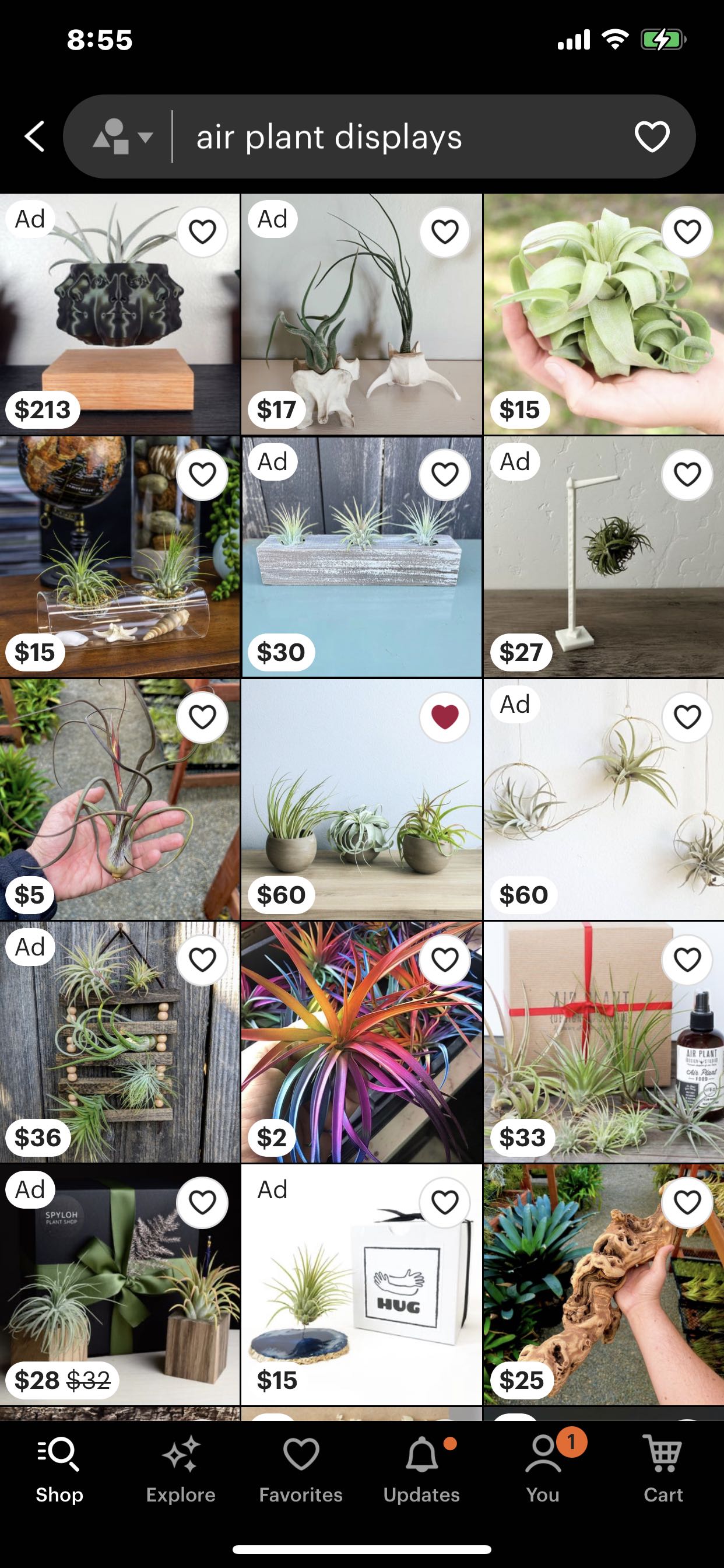724x1568 pixels.
Task: Go back from search results
Action: click(34, 136)
